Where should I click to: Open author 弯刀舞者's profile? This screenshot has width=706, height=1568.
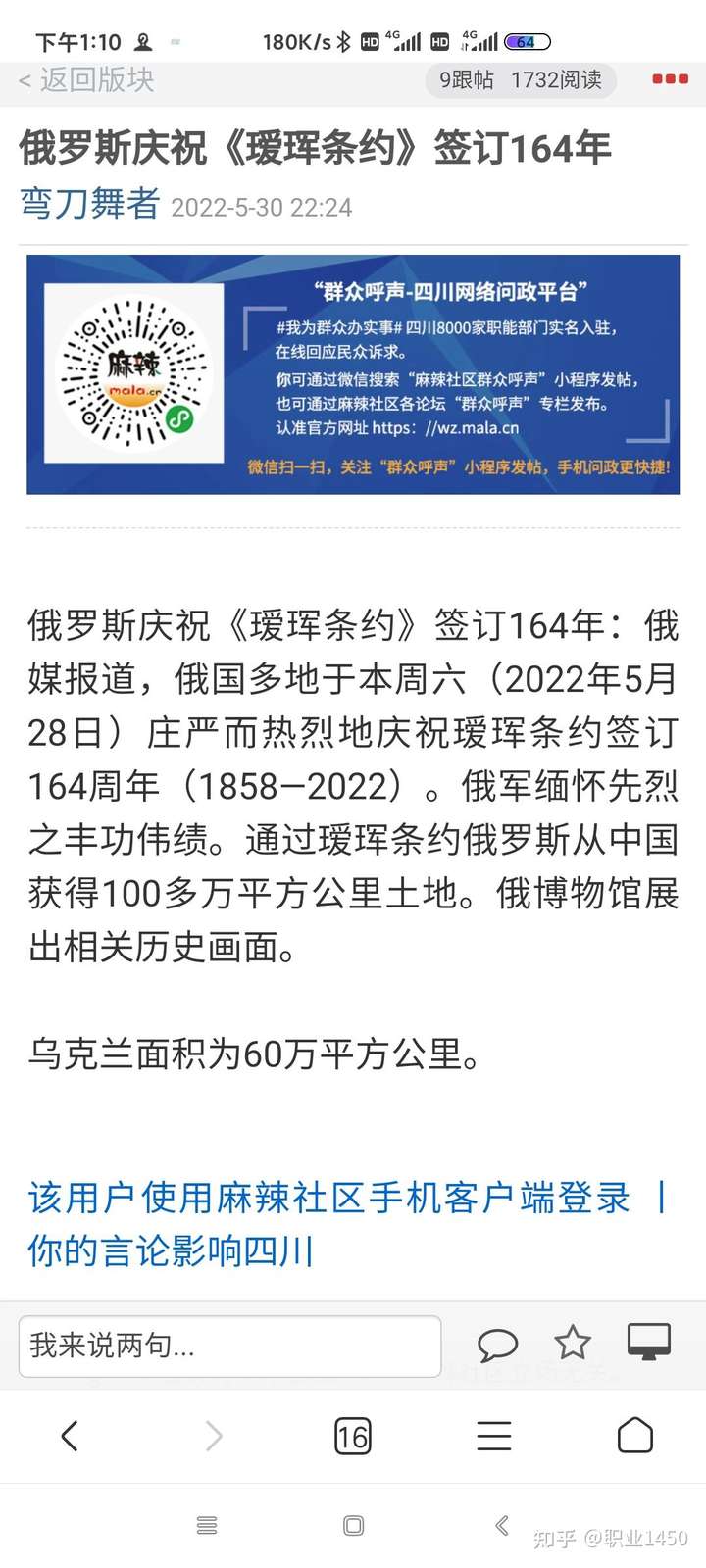(x=89, y=204)
